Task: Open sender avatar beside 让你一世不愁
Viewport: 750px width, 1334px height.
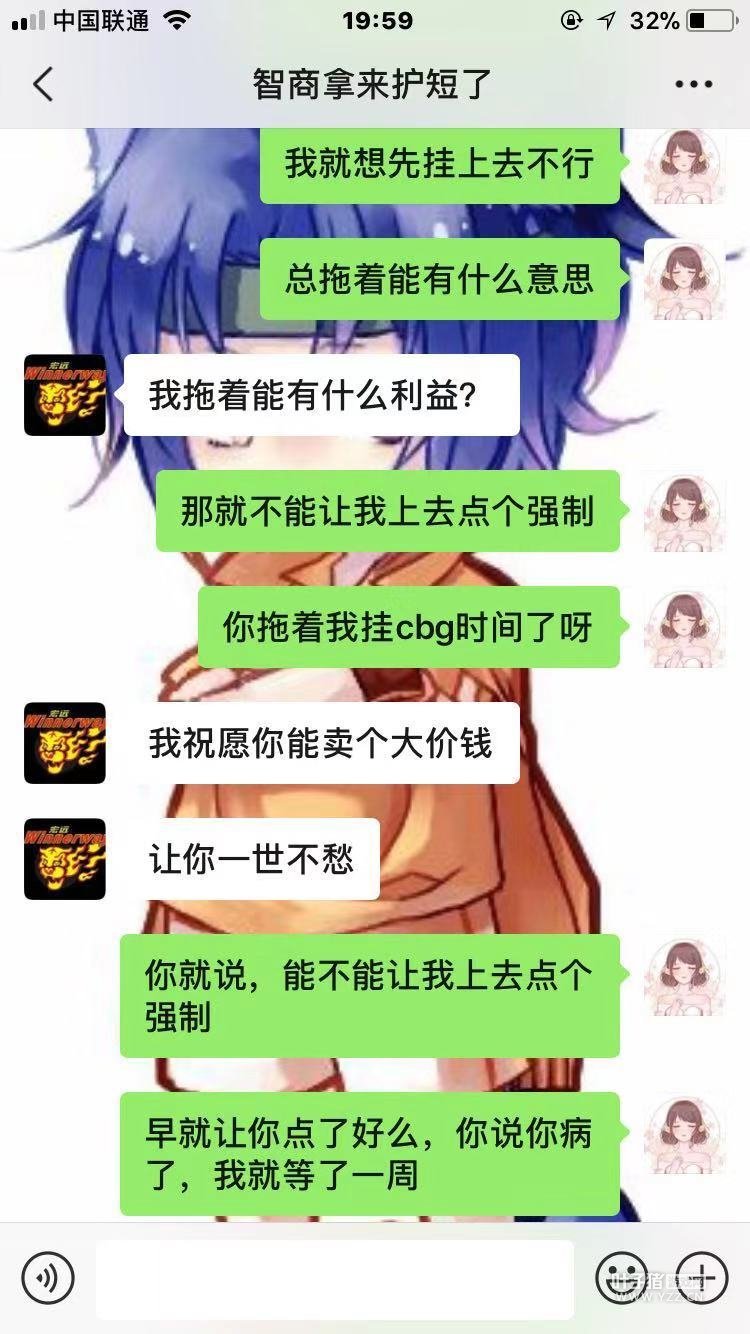Action: tap(65, 859)
